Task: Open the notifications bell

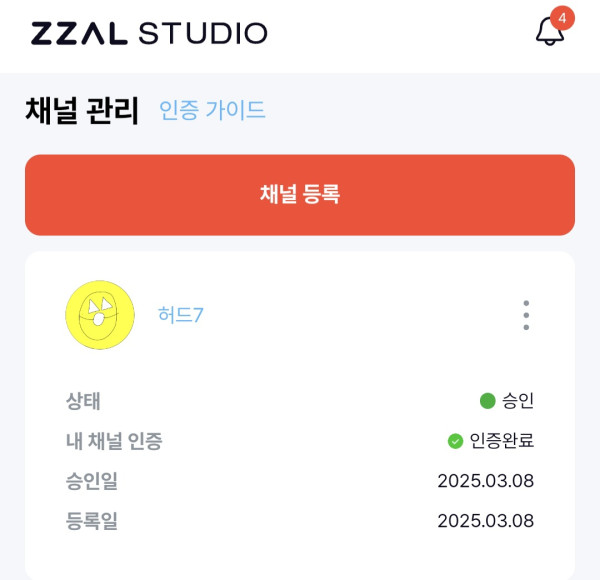Action: coord(550,31)
